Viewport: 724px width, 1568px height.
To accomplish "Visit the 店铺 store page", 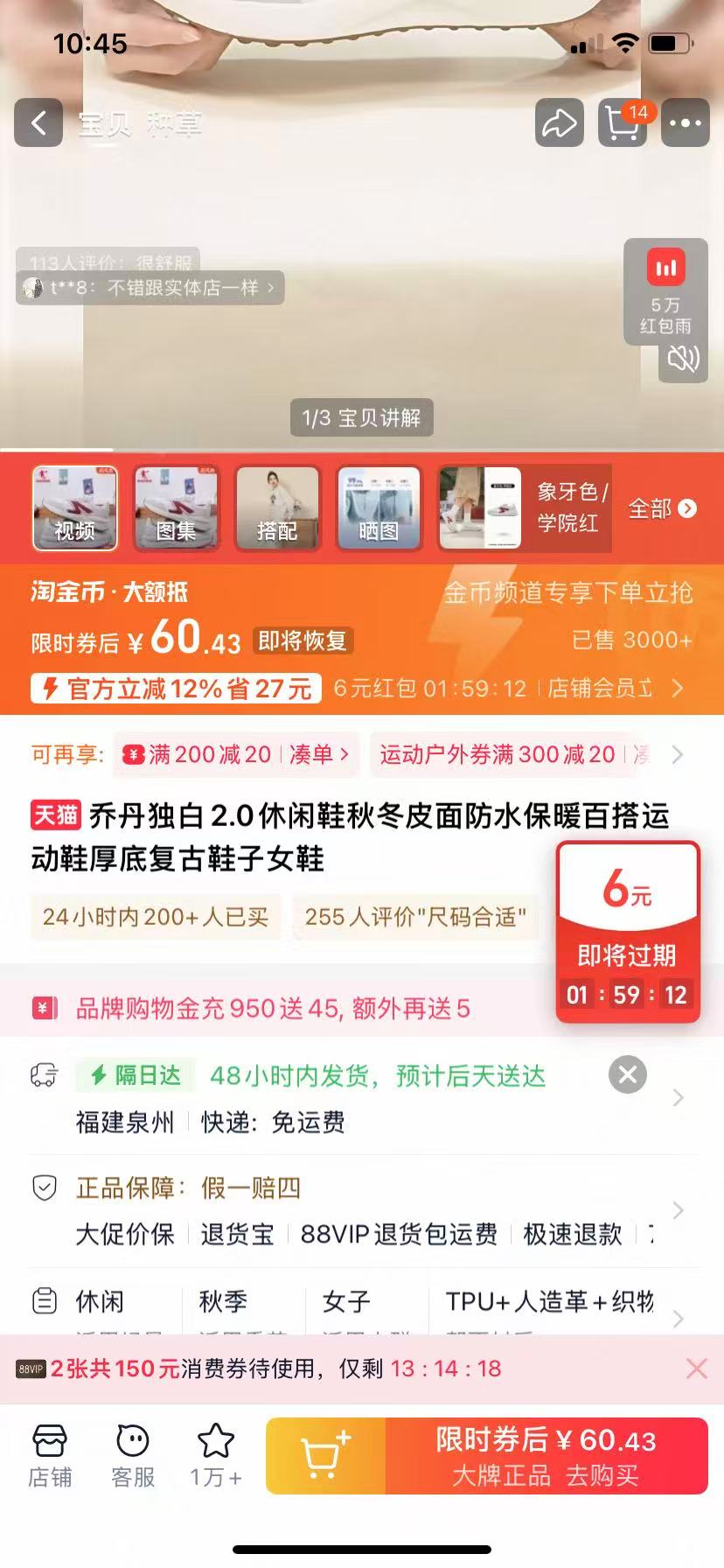I will click(50, 1456).
